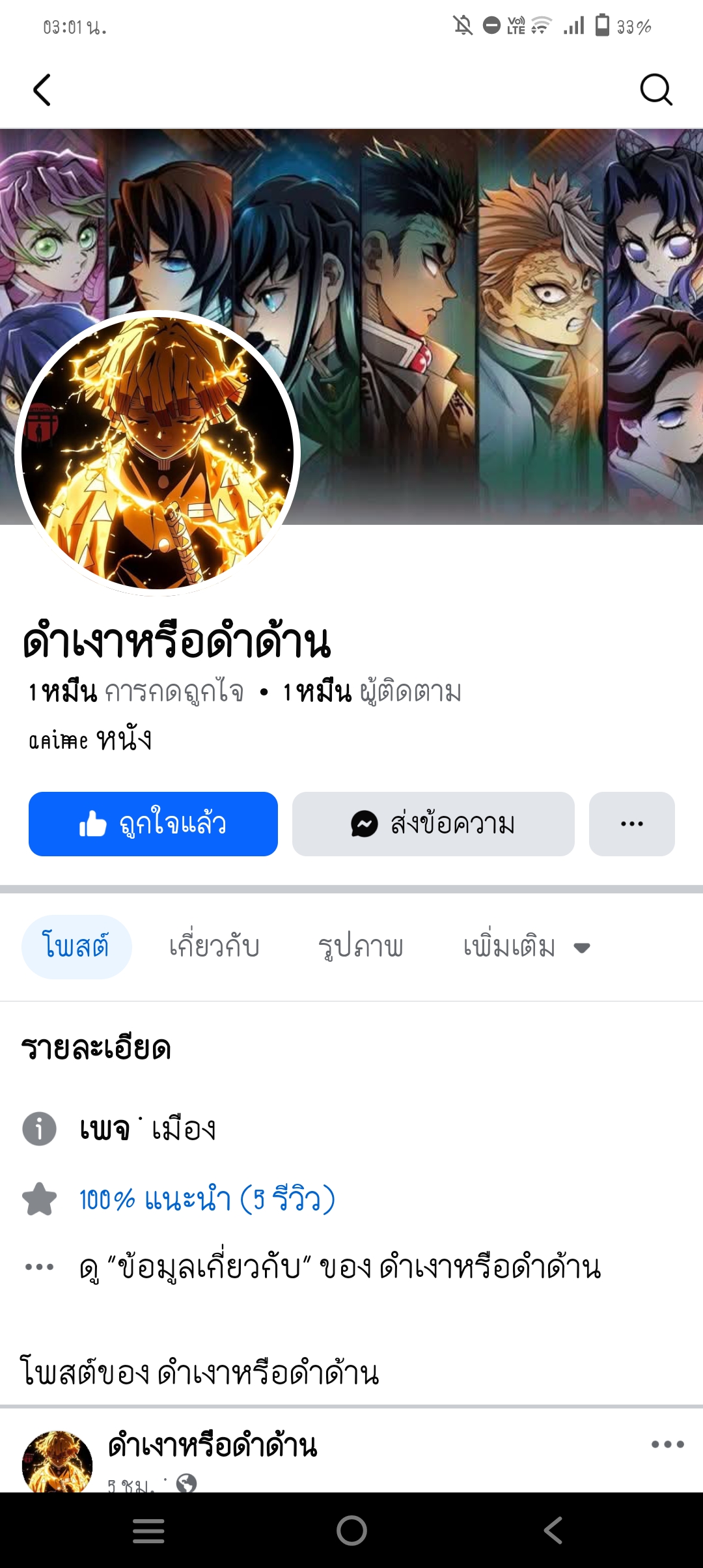Open the 100% แนะนำ (5 รีวิว) reviews link

coord(207,1199)
